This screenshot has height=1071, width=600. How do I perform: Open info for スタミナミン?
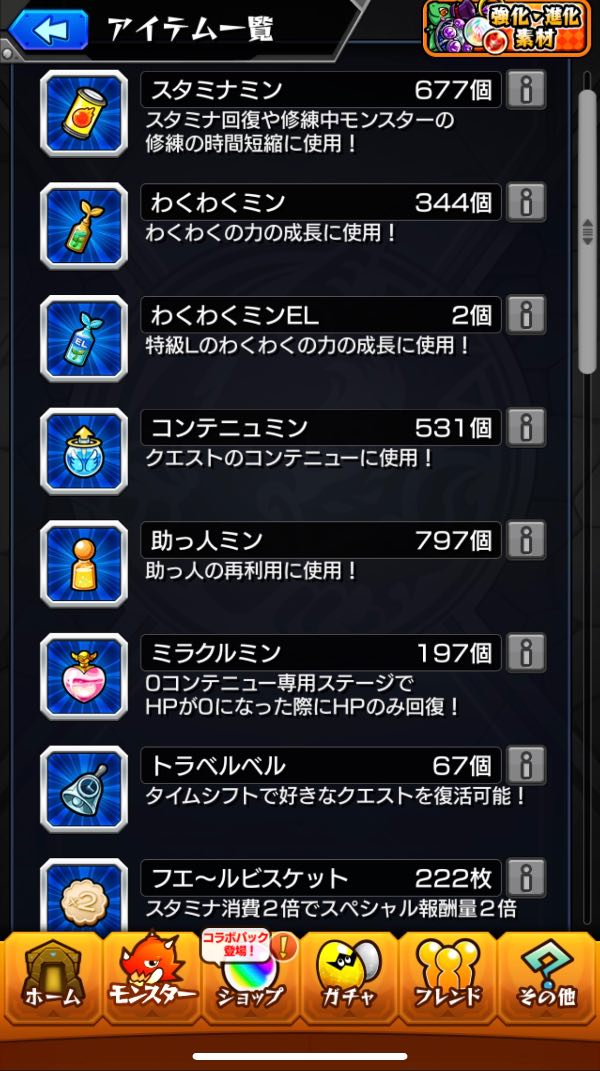coord(525,90)
